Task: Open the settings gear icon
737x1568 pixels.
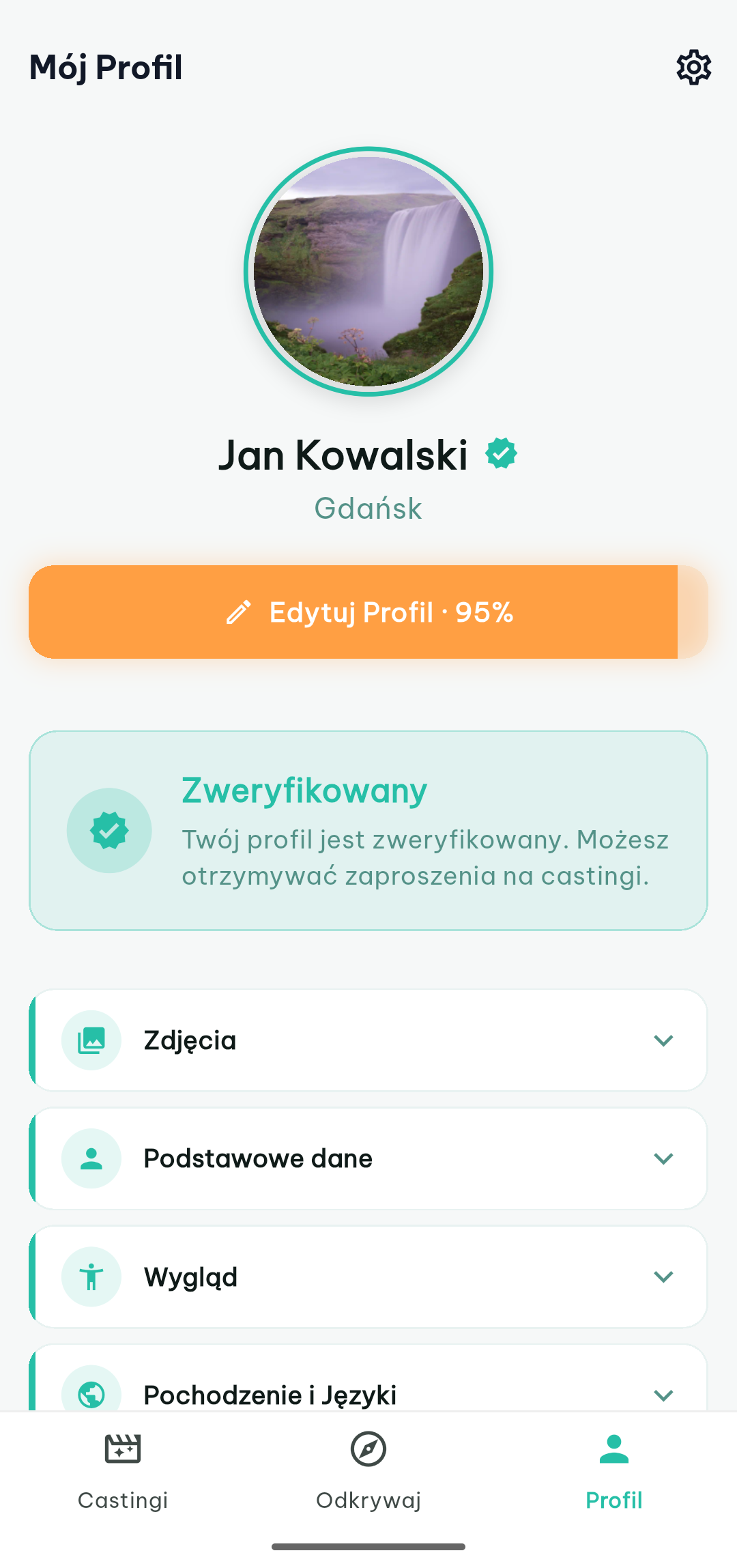Action: pyautogui.click(x=693, y=66)
